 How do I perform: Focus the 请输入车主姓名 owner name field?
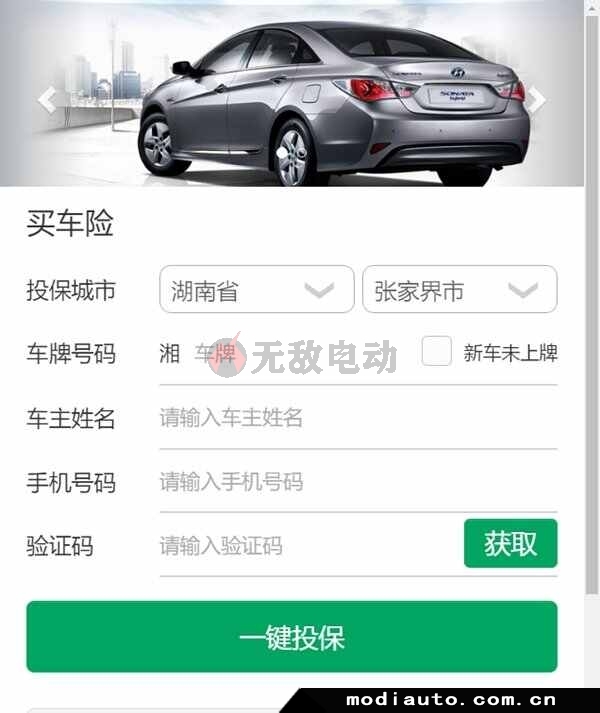tap(357, 418)
